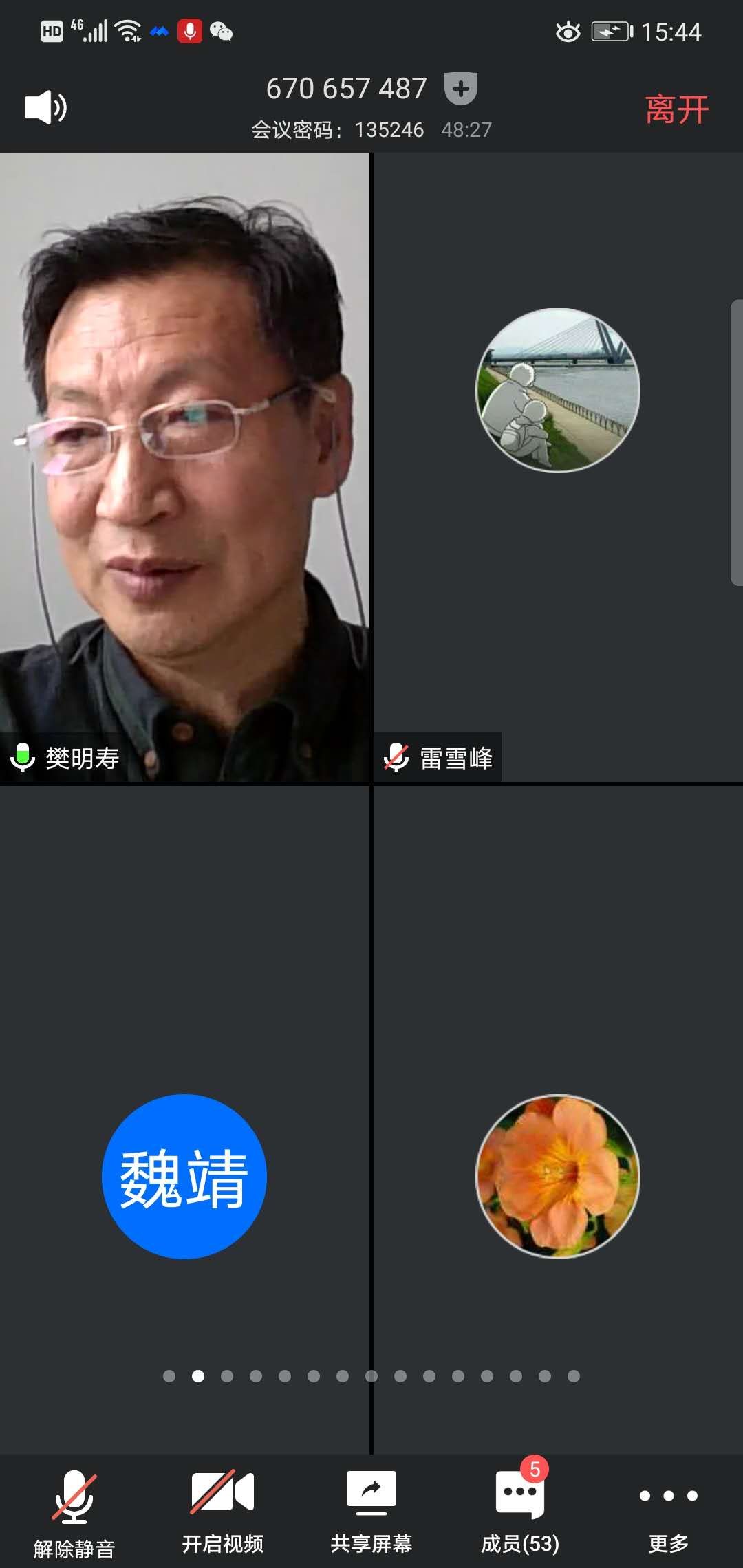743x1568 pixels.
Task: Select 魏靖's participant tile
Action: click(184, 1176)
